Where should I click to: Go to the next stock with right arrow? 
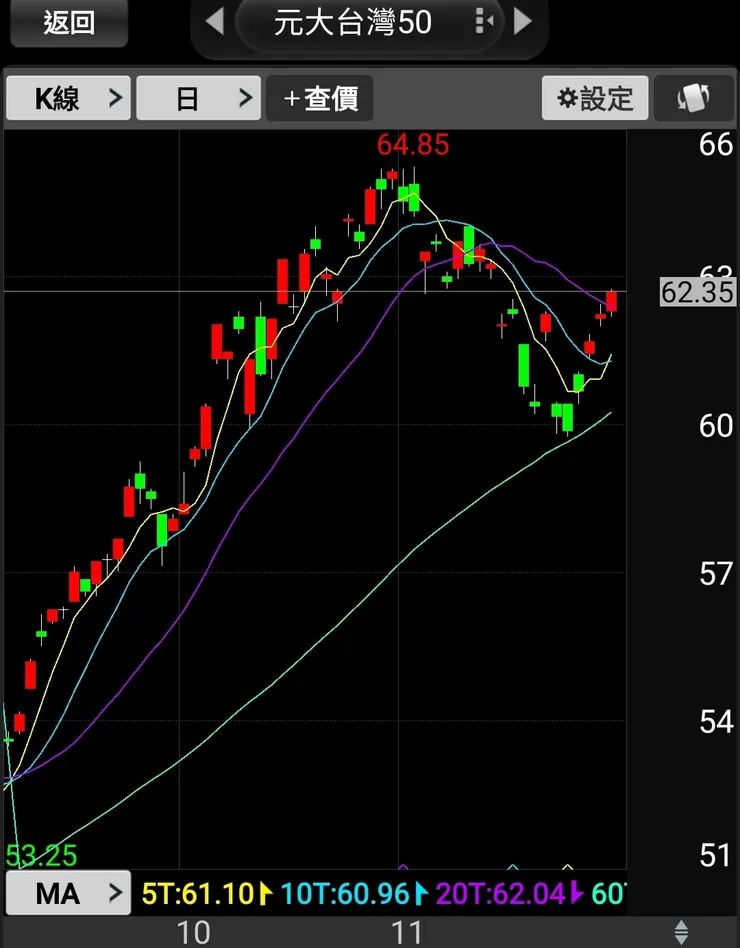[x=523, y=22]
